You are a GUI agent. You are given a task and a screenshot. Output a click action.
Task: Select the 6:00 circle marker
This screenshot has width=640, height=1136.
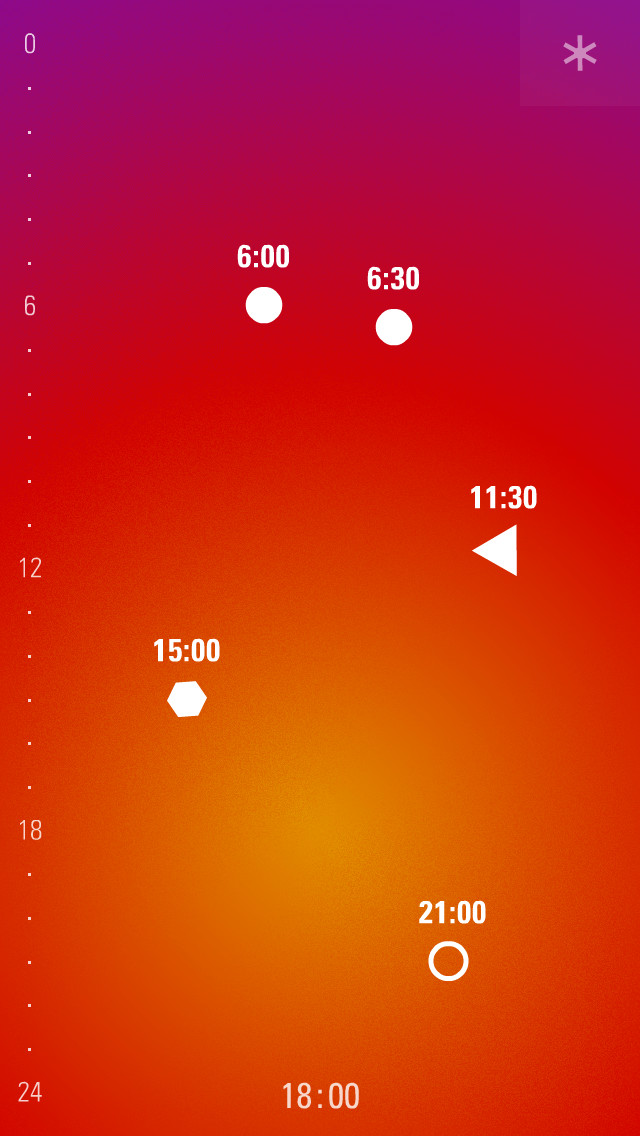[264, 305]
